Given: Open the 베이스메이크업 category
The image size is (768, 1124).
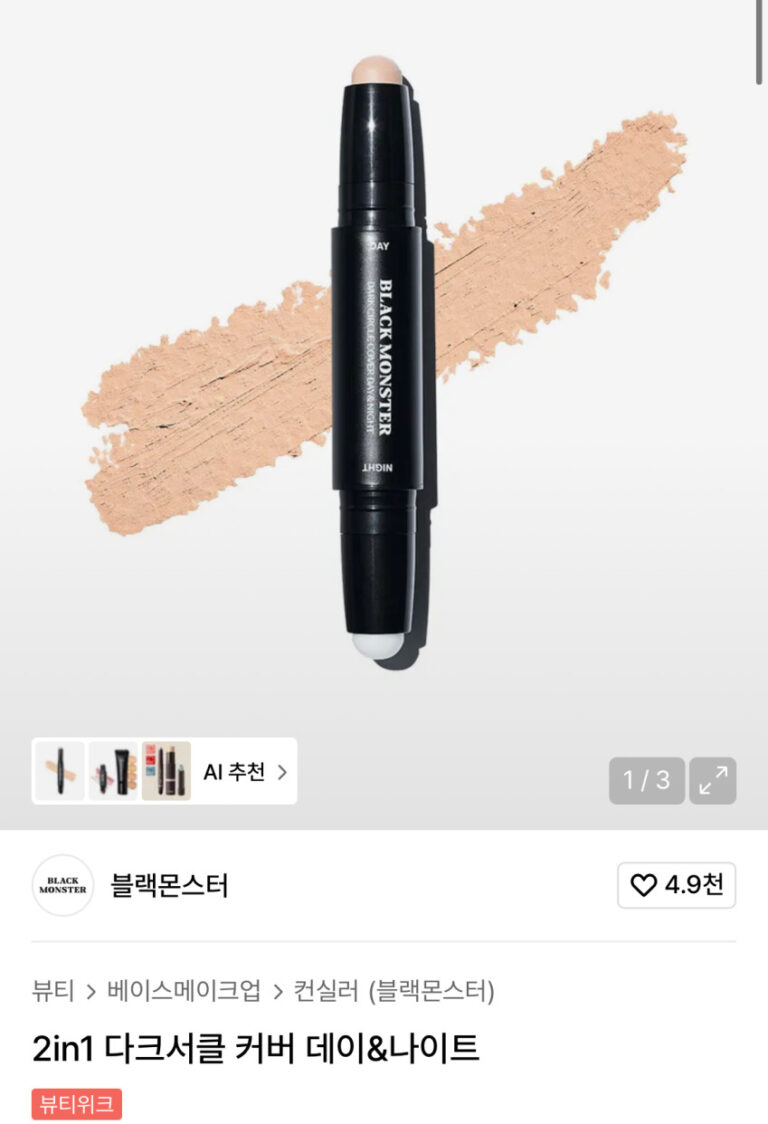Looking at the screenshot, I should (x=184, y=991).
